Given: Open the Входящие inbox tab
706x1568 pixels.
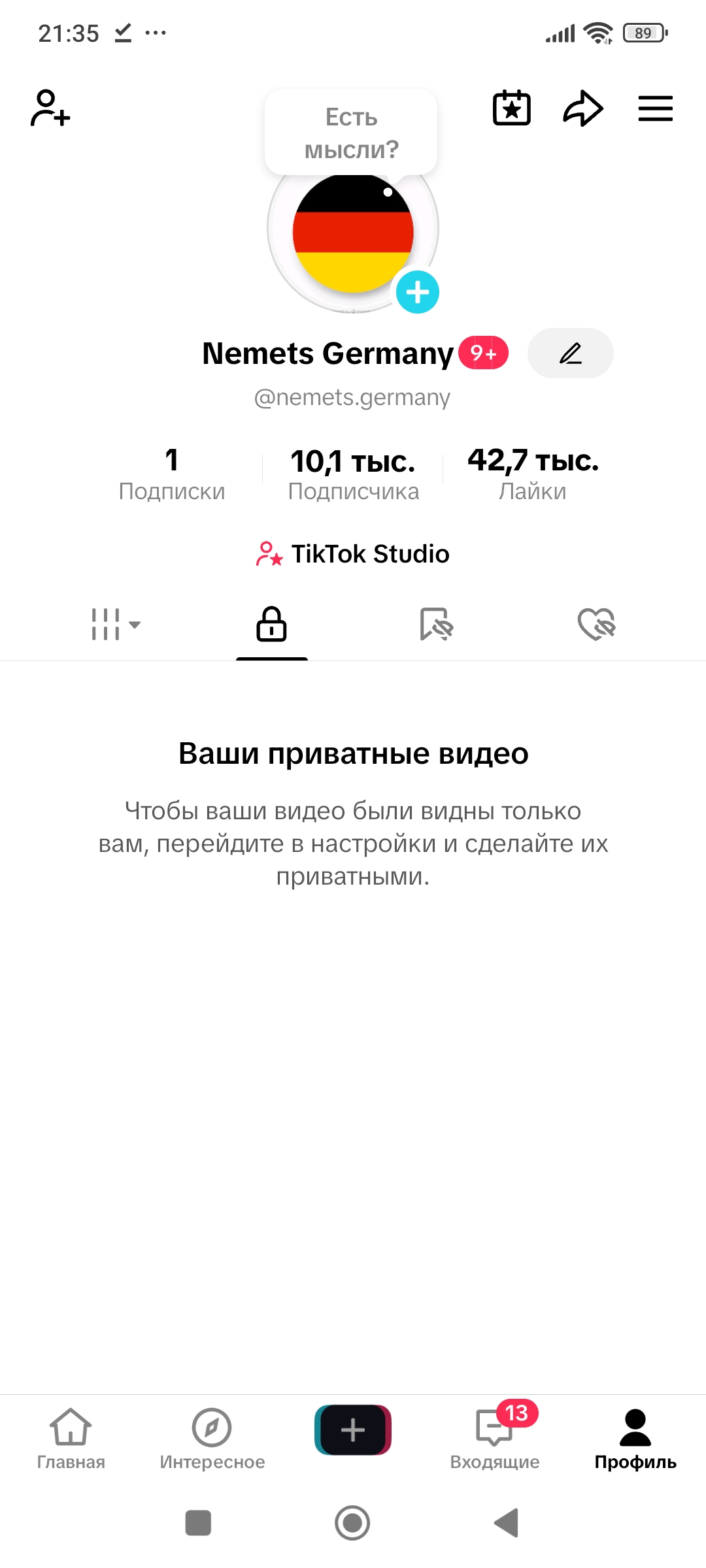Looking at the screenshot, I should tap(495, 1439).
